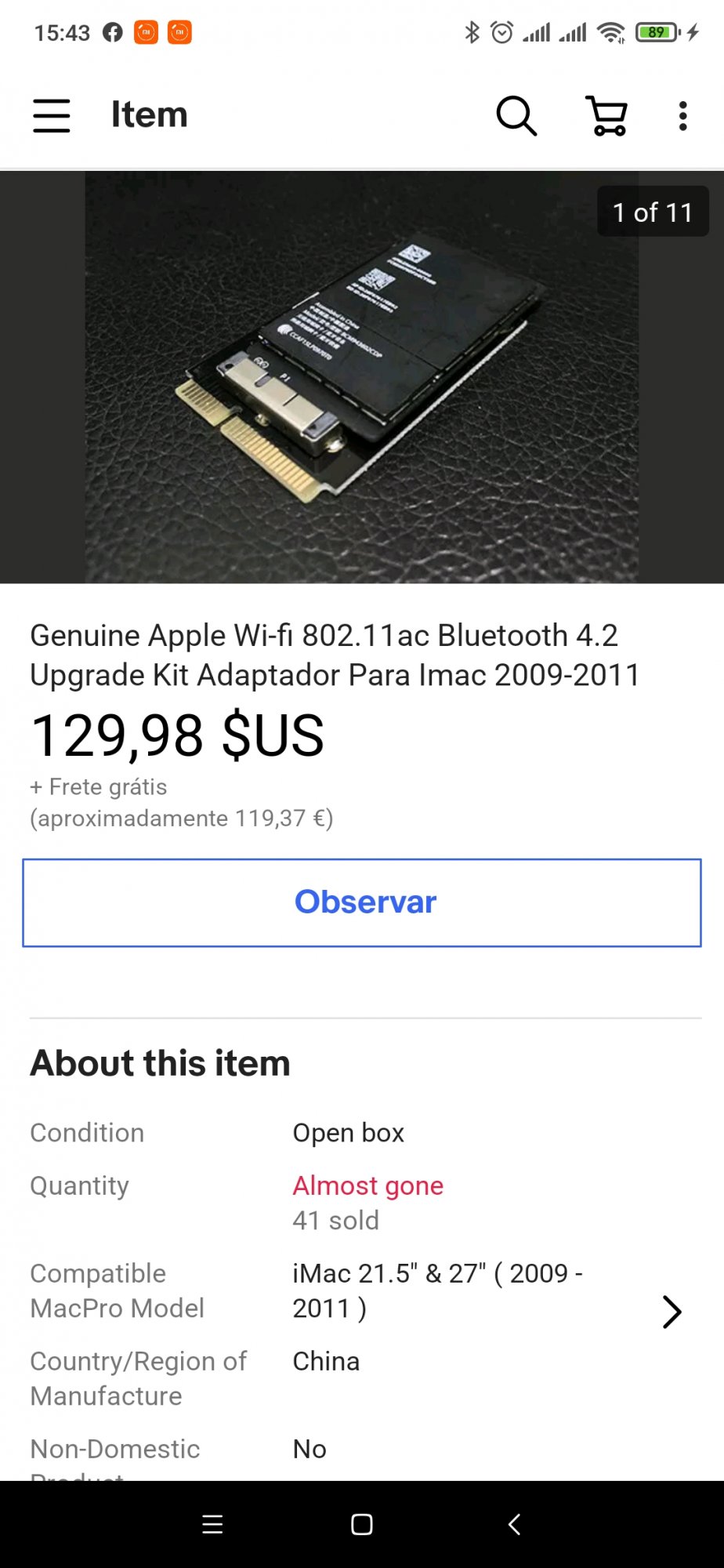724x1568 pixels.
Task: Open the overflow menu
Action: pos(682,116)
